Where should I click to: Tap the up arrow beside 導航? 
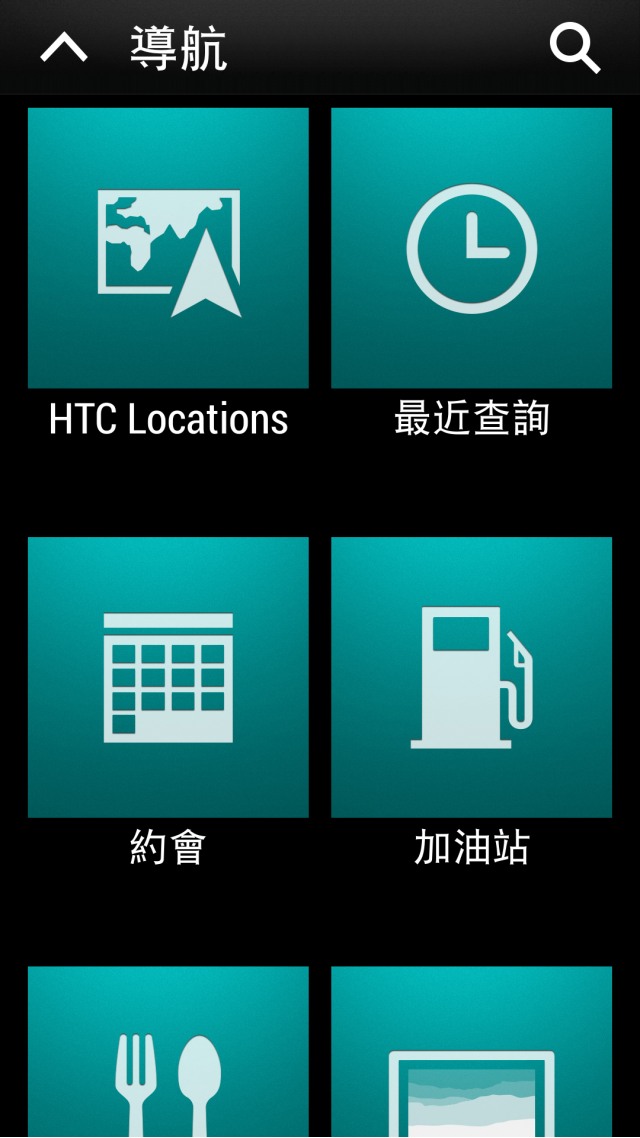click(64, 49)
